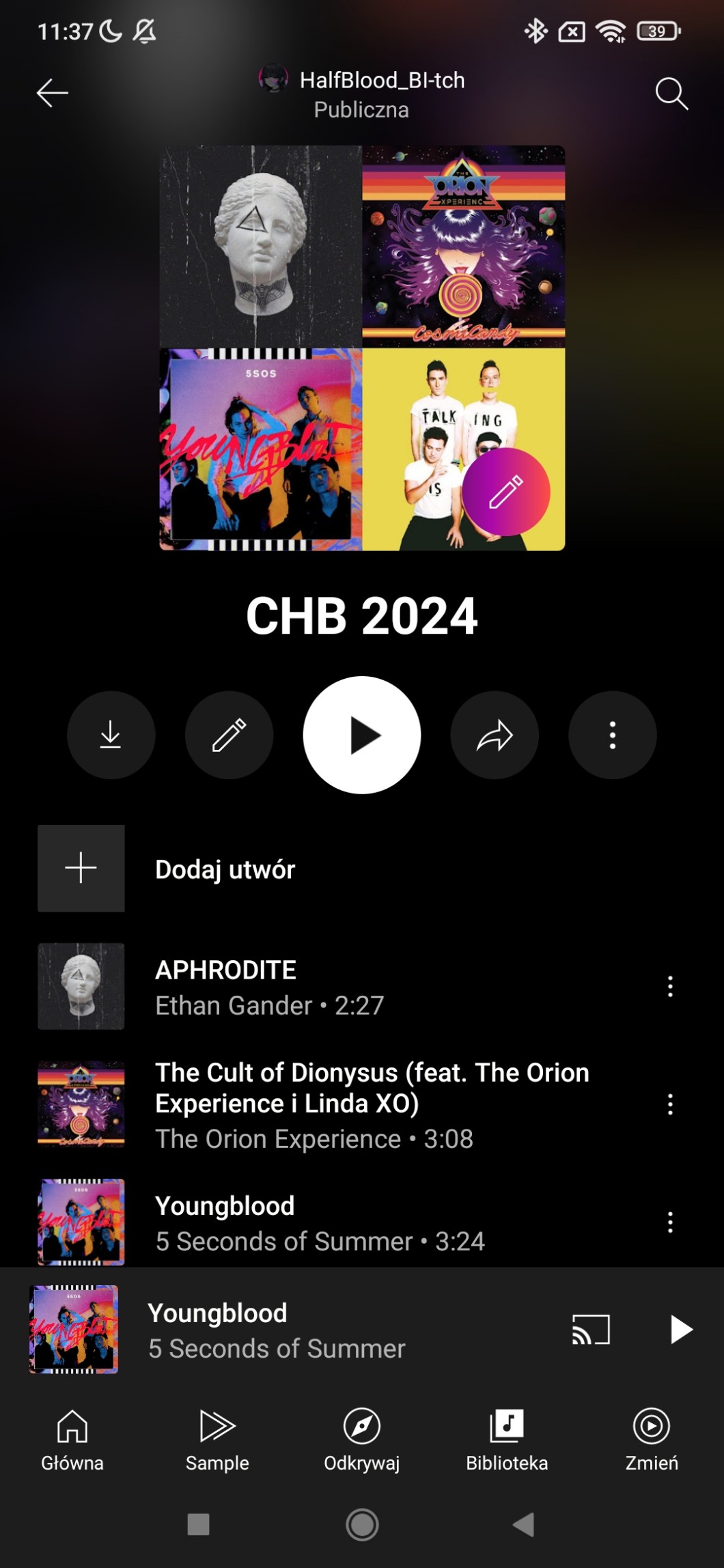
Task: Share the CHB 2024 playlist
Action: pyautogui.click(x=495, y=736)
